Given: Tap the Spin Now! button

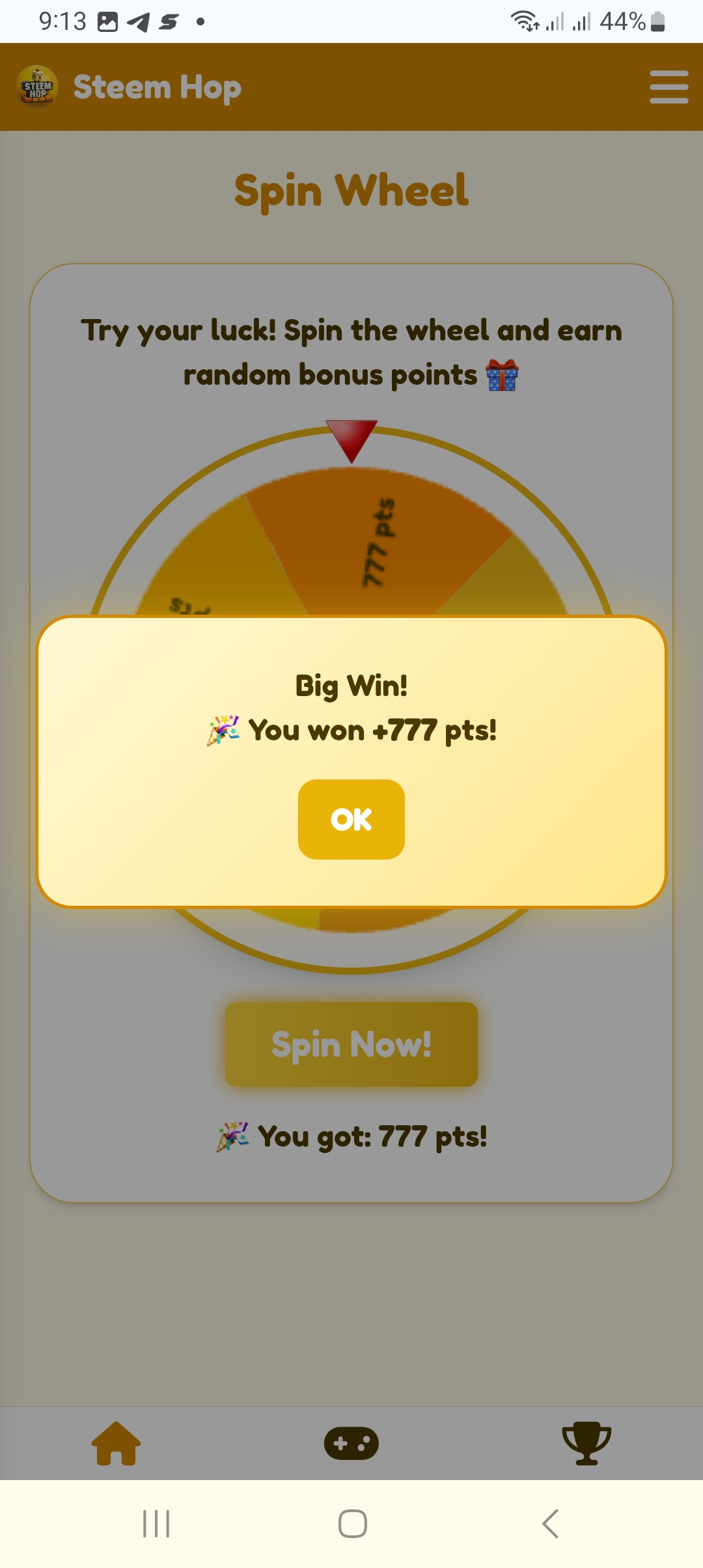Looking at the screenshot, I should 351,1044.
